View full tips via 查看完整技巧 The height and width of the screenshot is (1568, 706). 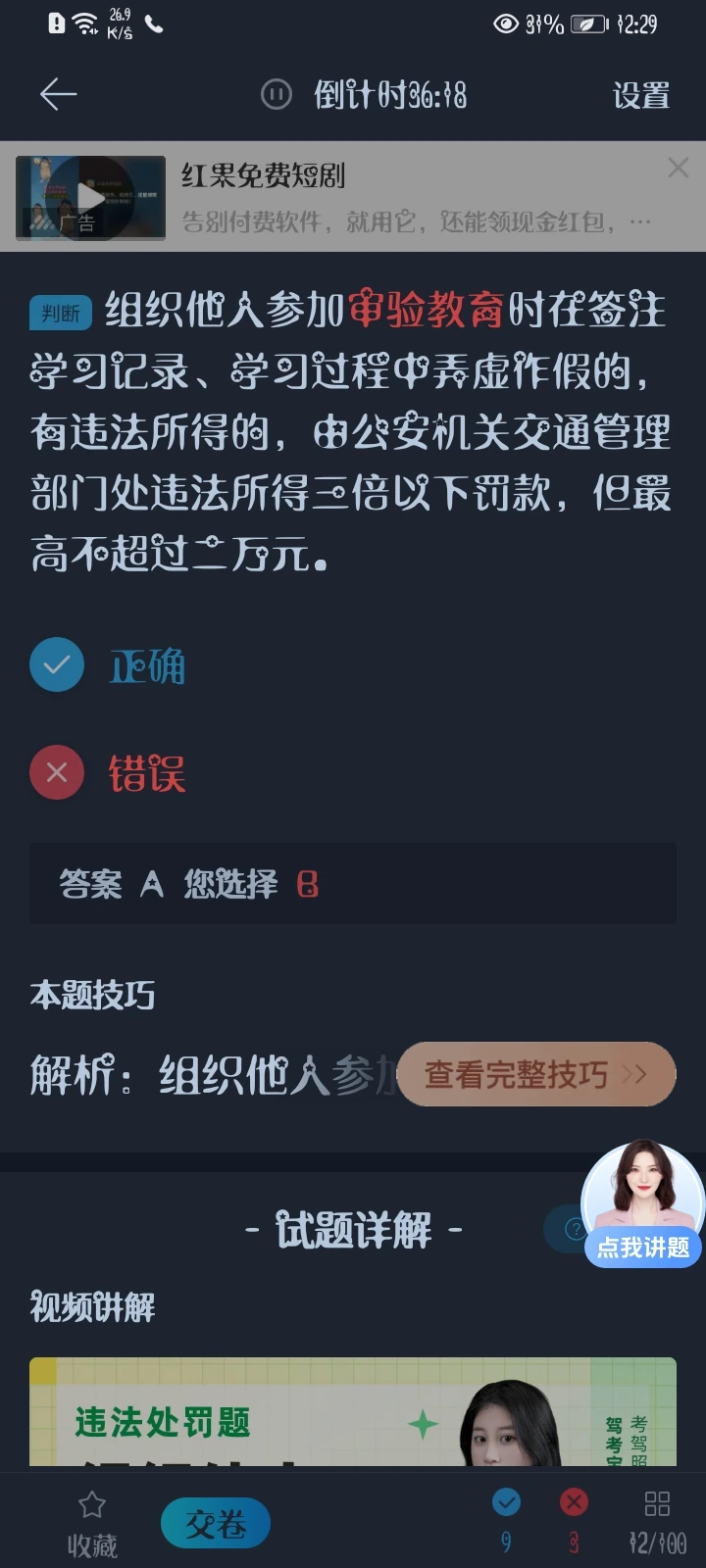(x=535, y=1074)
